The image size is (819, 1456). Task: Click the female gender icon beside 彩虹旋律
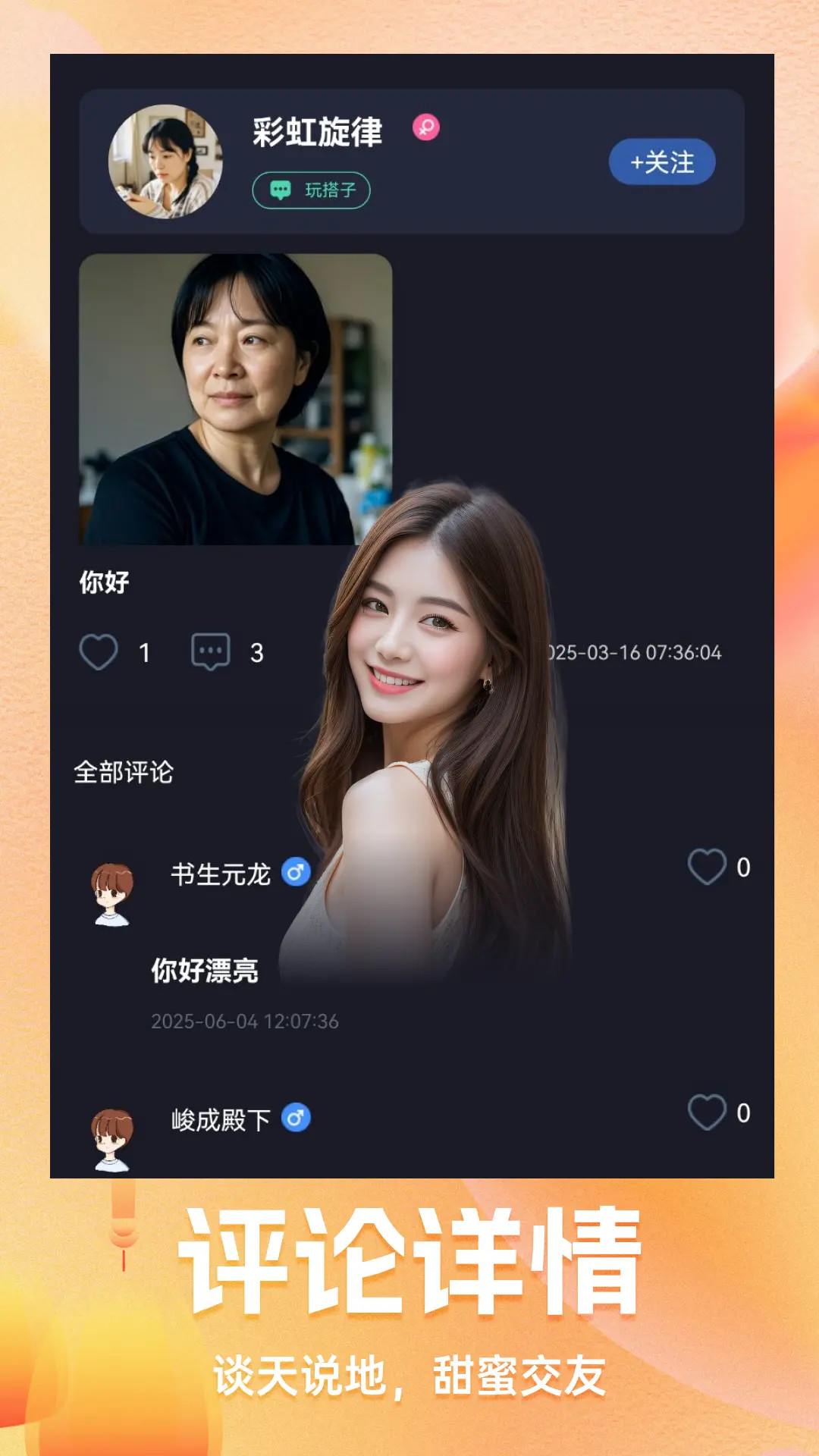point(427,127)
